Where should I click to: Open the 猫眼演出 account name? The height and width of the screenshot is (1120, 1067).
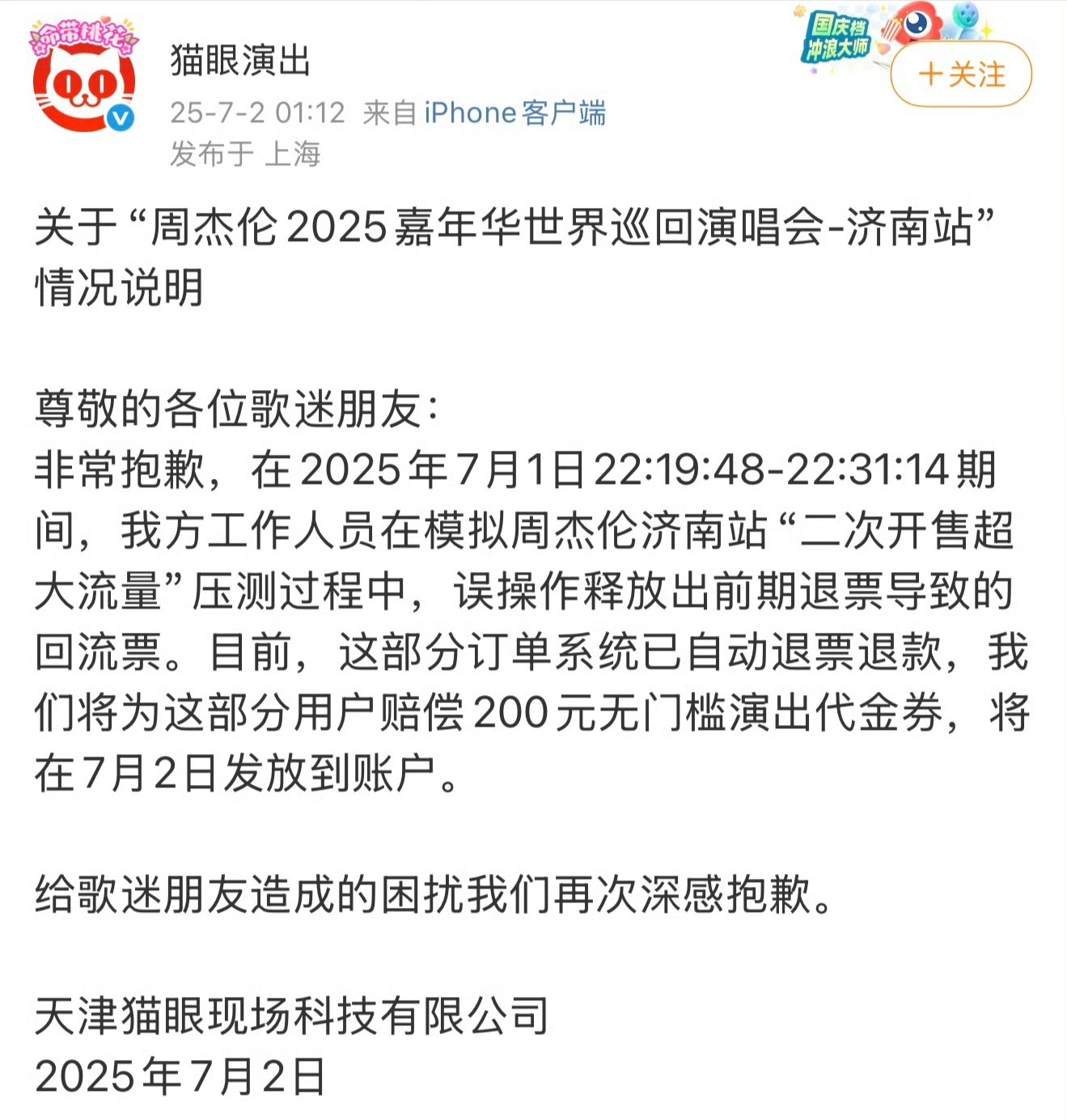(240, 60)
